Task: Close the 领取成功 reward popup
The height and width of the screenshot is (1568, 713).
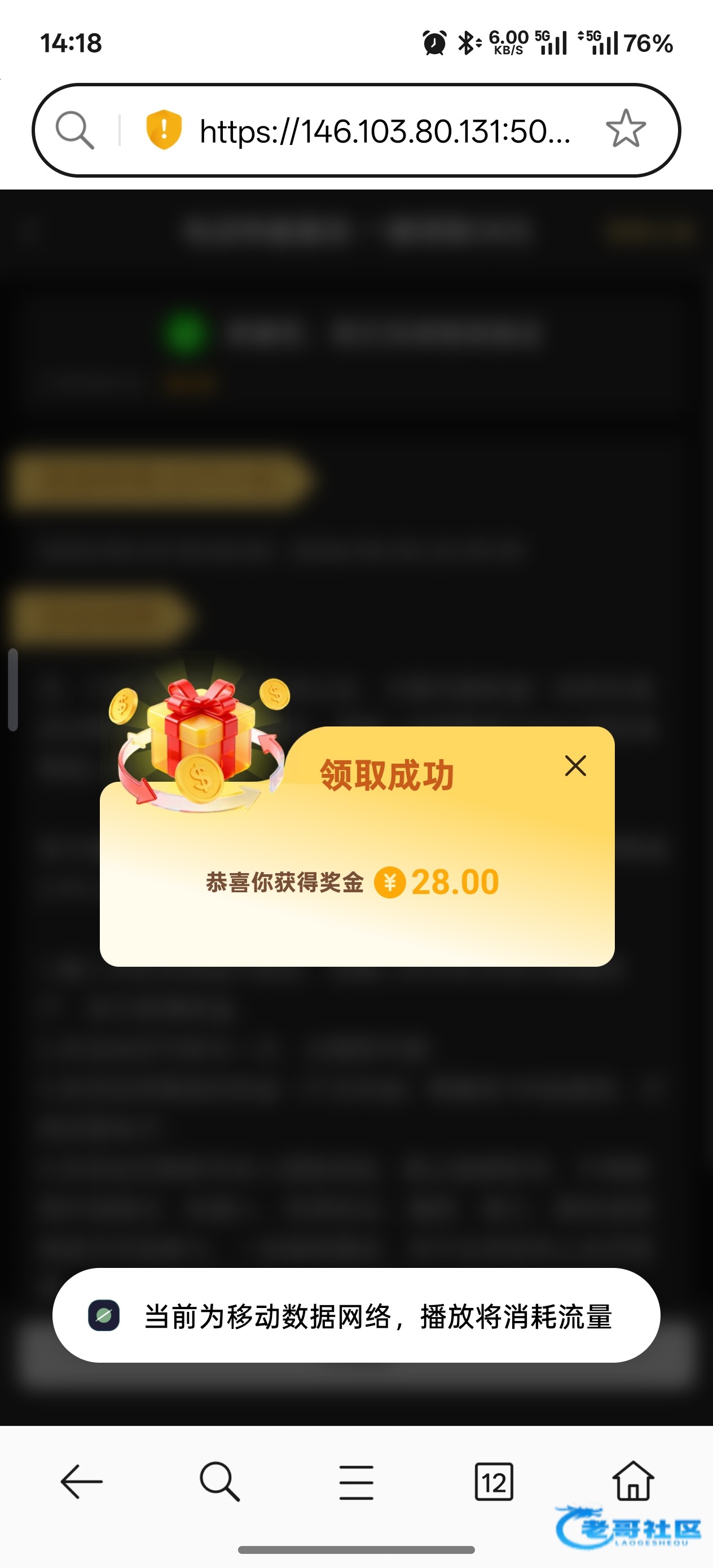Action: coord(575,766)
